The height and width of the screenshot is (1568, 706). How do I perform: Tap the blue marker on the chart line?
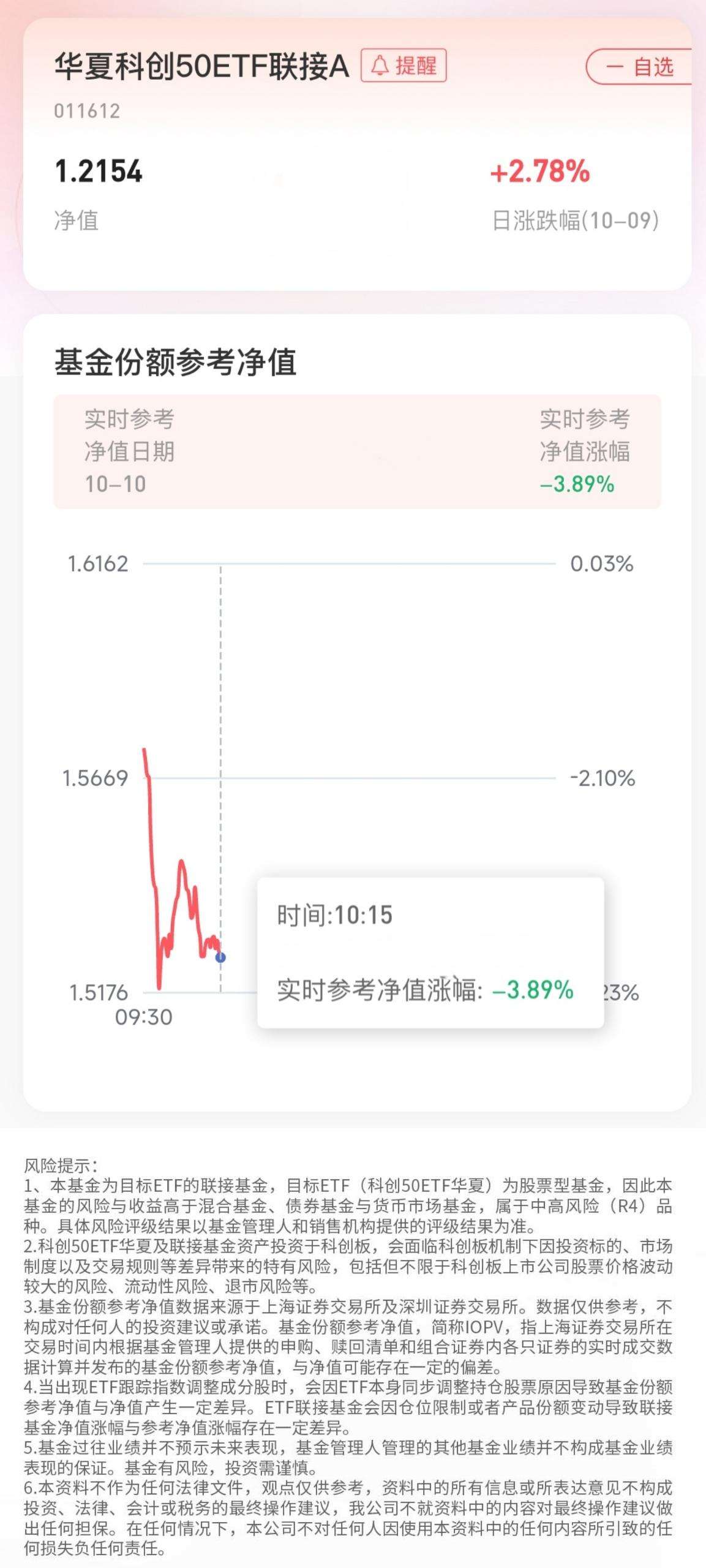click(x=220, y=957)
